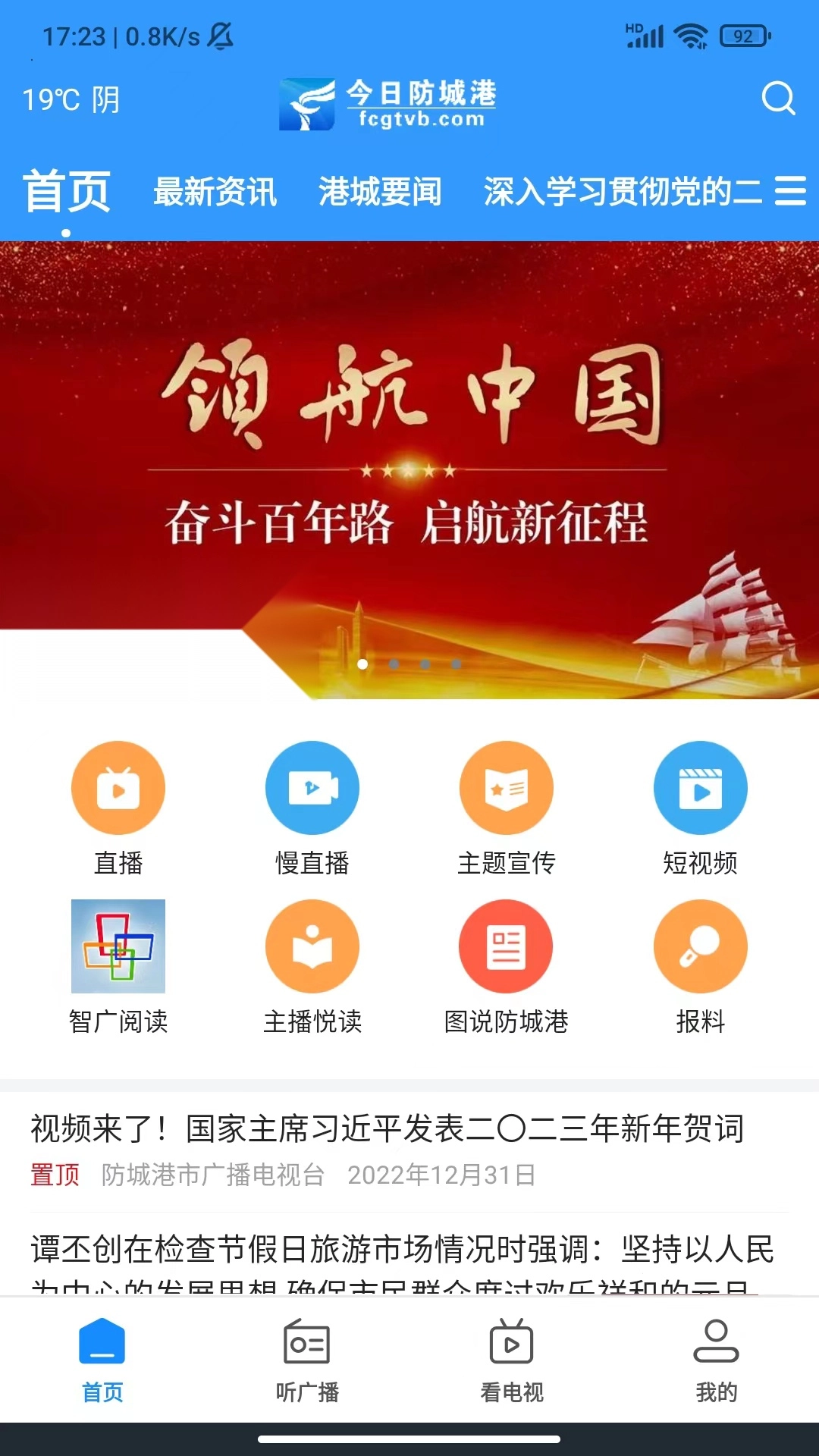Open 主播悦读

pos(312,946)
